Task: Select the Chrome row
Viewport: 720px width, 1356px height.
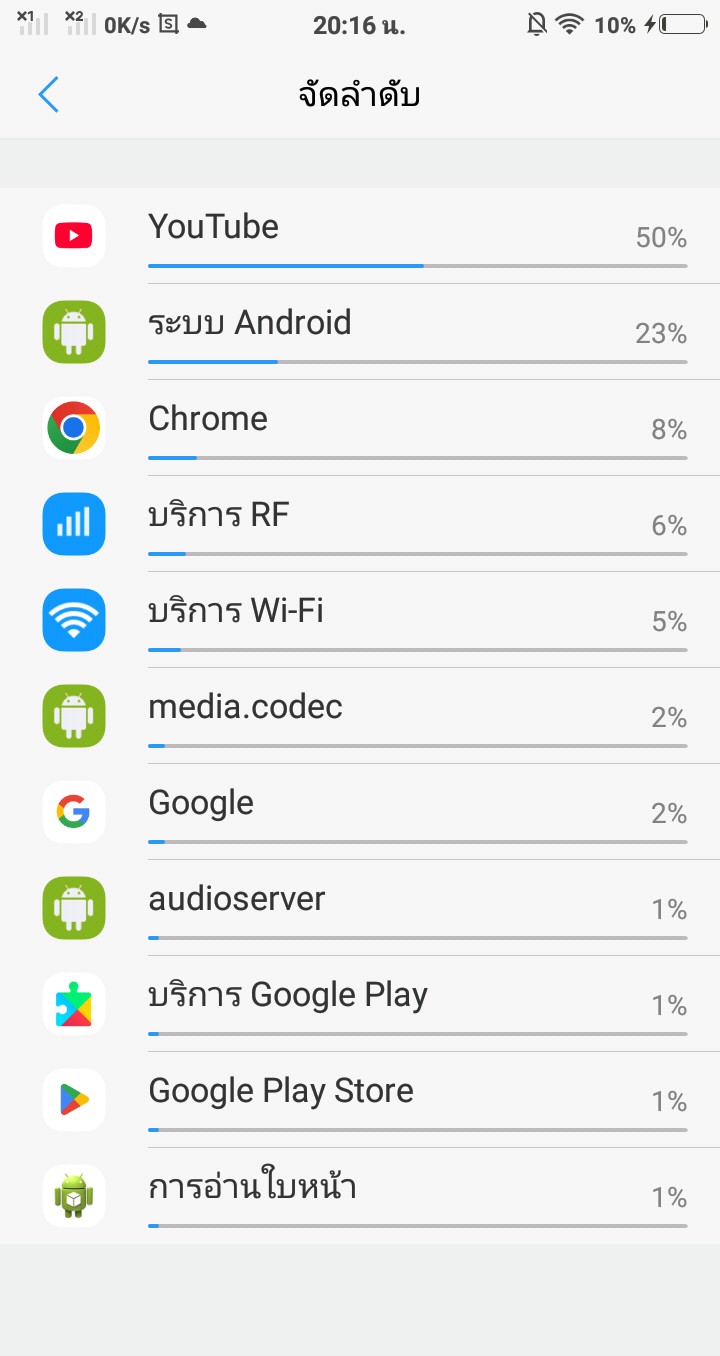Action: click(360, 428)
